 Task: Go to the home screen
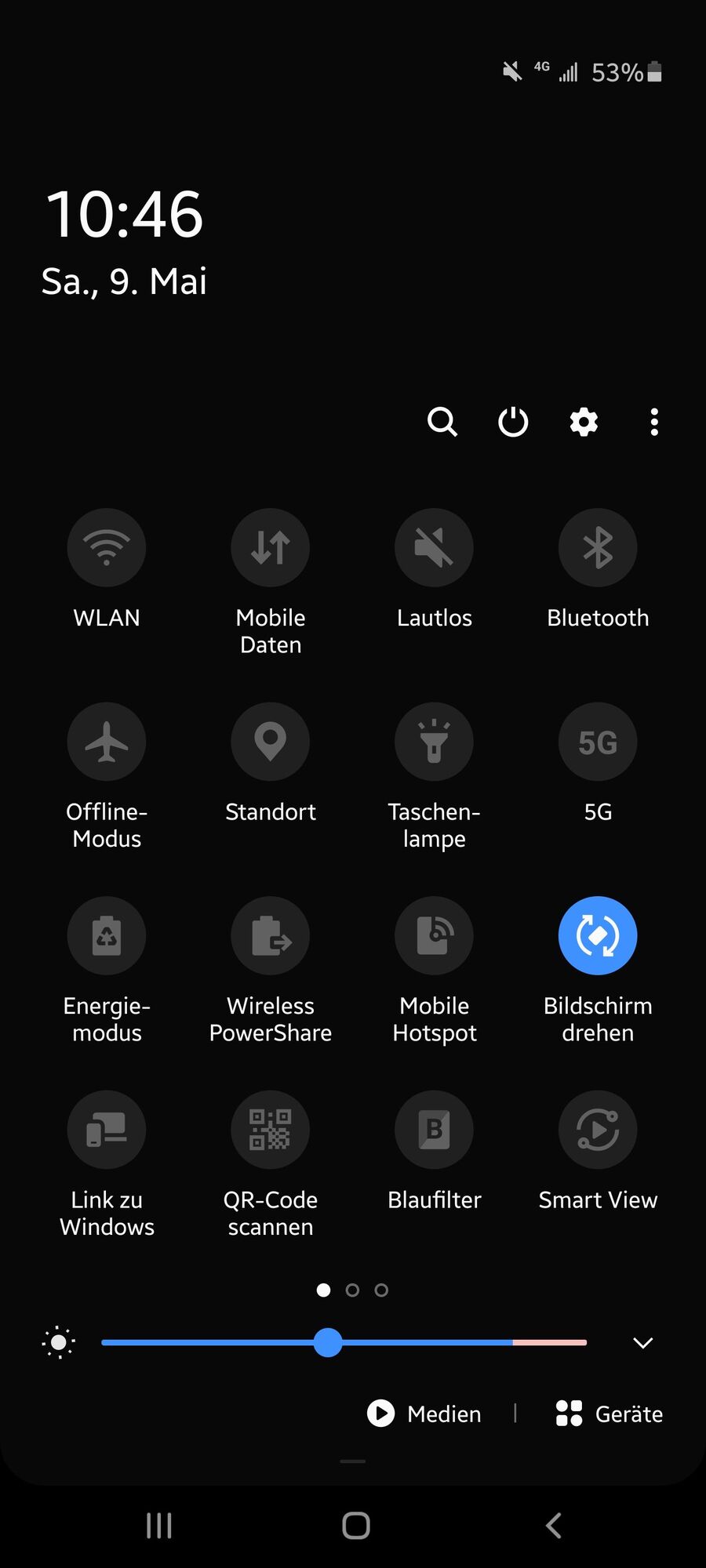pos(355,1526)
